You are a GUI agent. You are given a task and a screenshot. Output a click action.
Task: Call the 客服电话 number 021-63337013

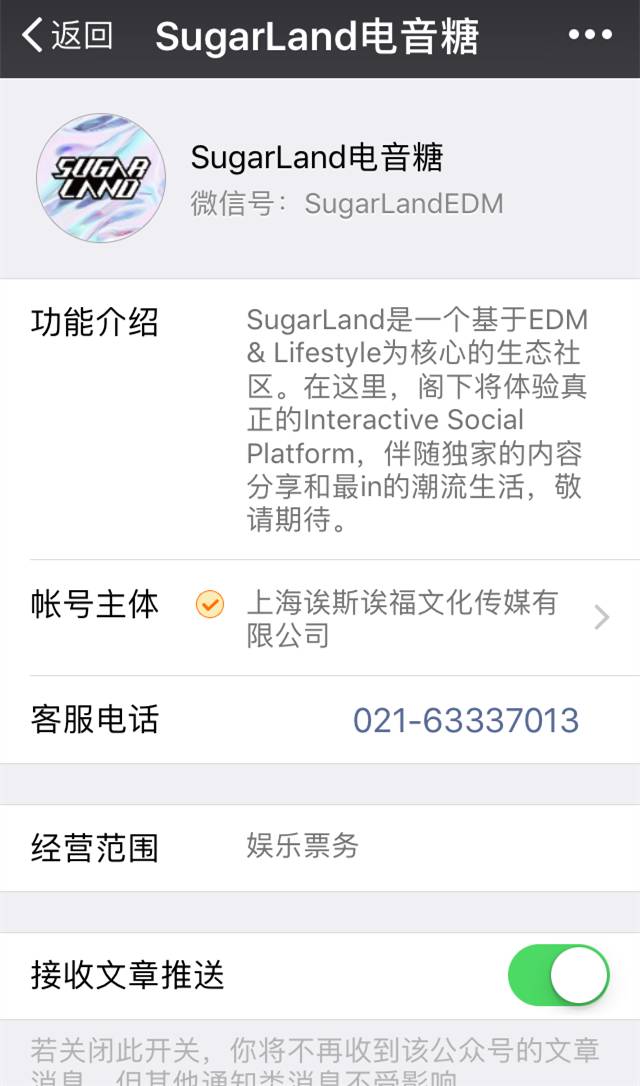pos(465,720)
